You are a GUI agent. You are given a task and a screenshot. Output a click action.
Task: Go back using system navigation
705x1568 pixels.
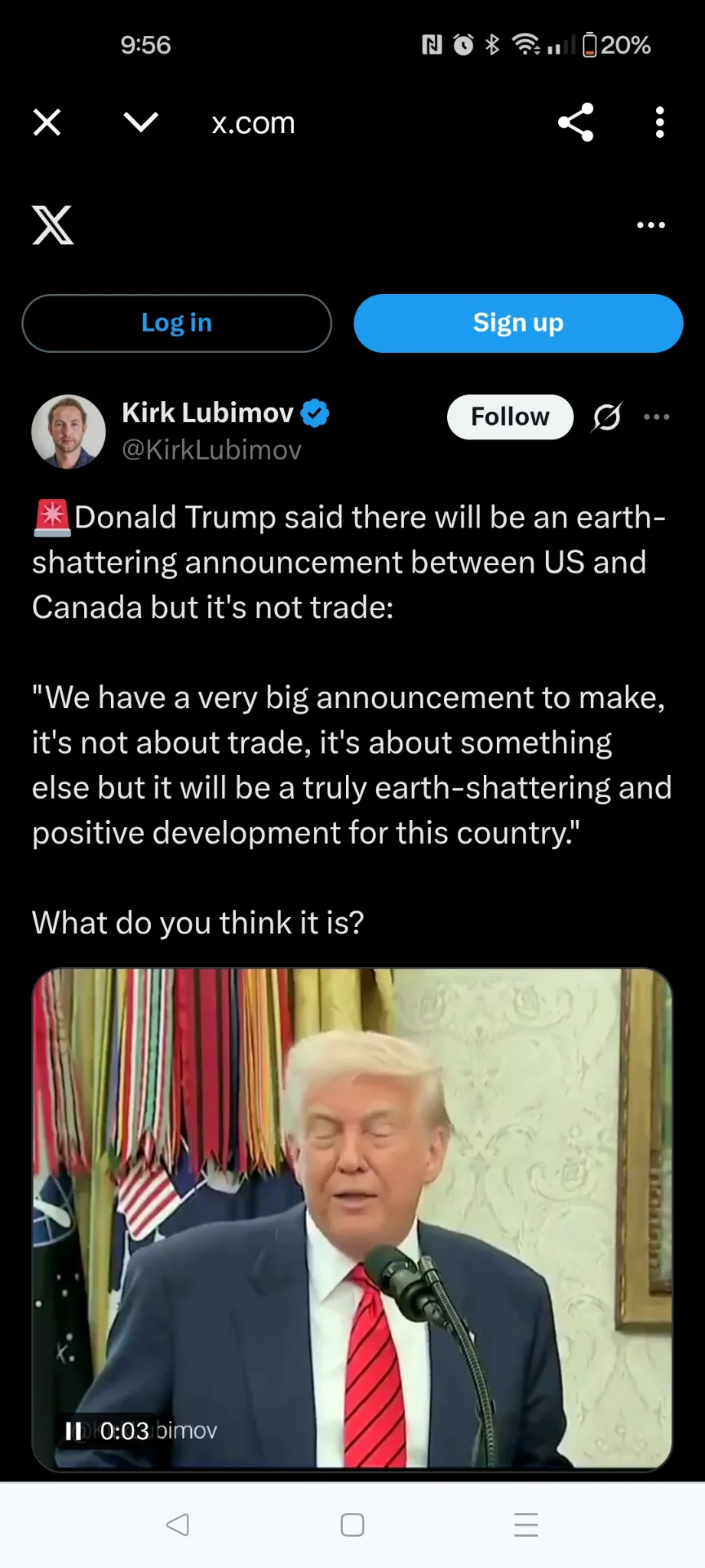click(178, 1524)
